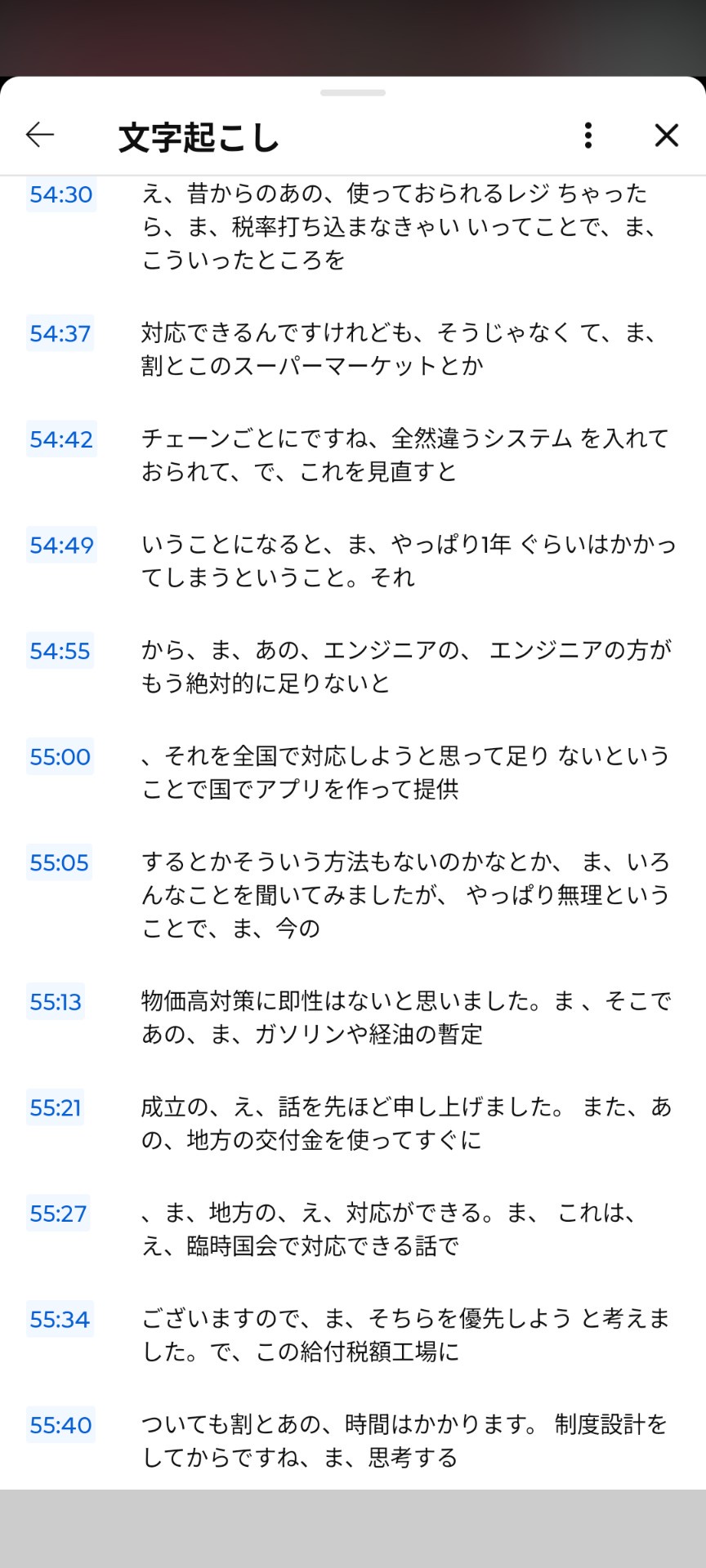The height and width of the screenshot is (1568, 706).
Task: Tap the 55:40 timestamp
Action: tap(61, 1425)
